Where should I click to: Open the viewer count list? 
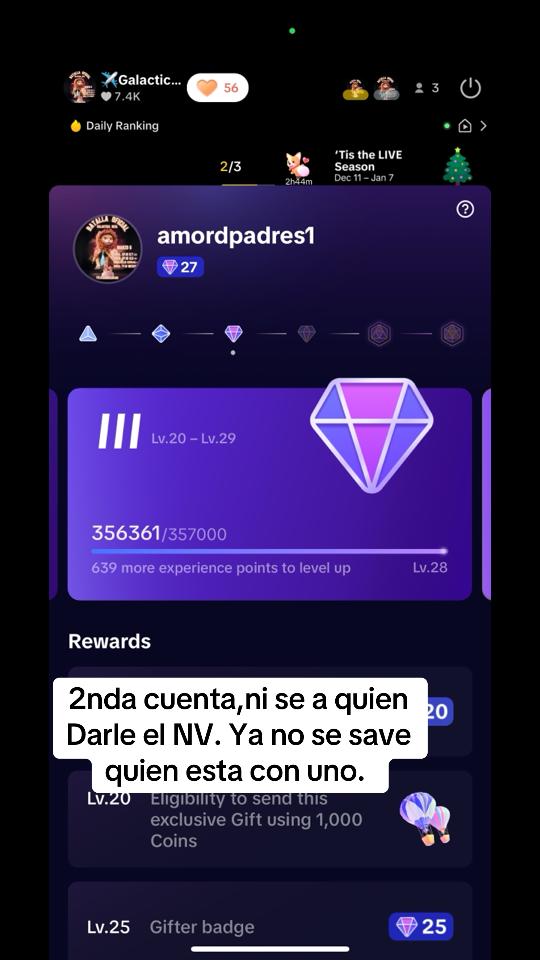(427, 88)
